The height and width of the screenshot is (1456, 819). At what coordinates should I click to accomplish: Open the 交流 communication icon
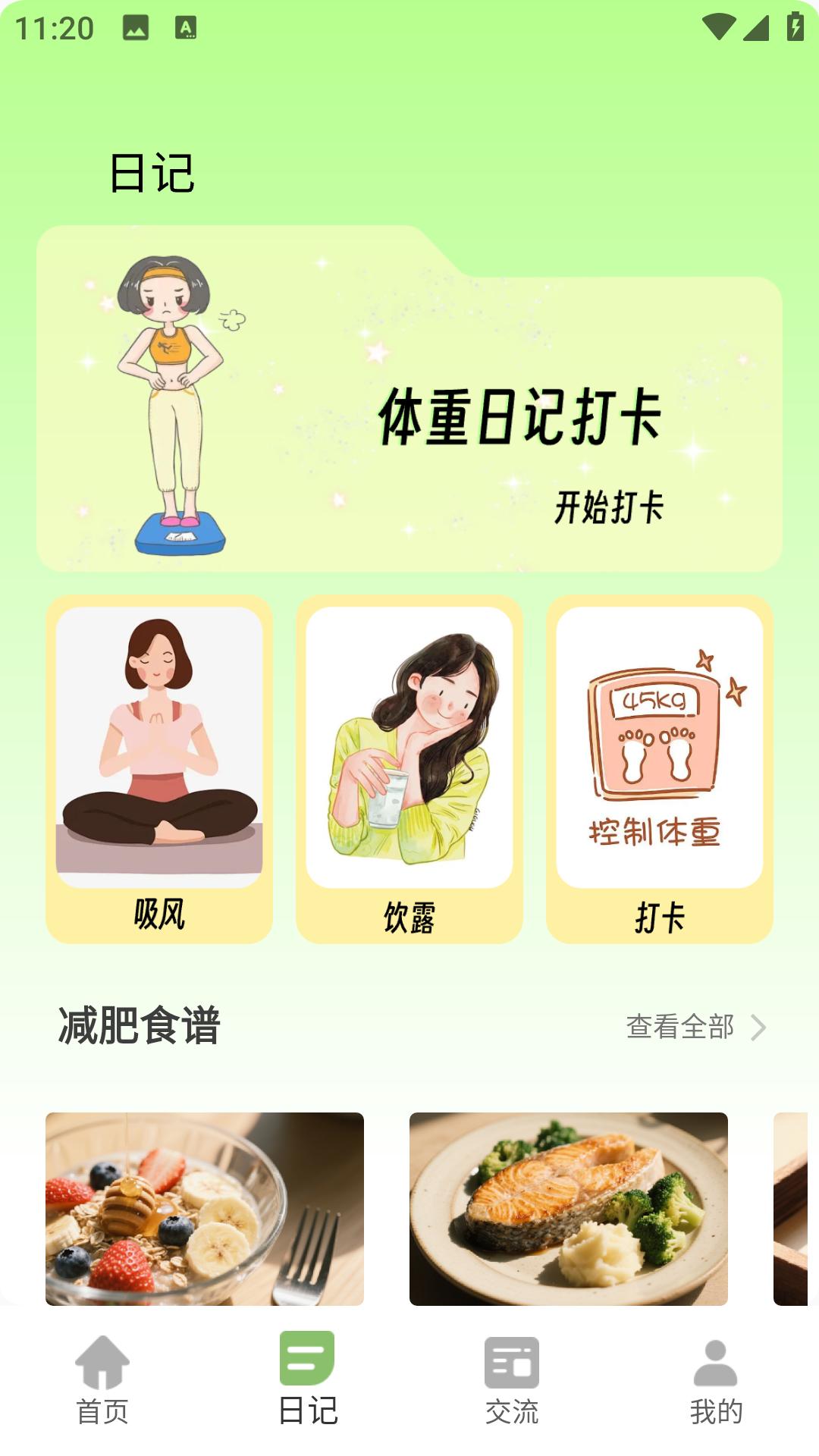pyautogui.click(x=512, y=1361)
